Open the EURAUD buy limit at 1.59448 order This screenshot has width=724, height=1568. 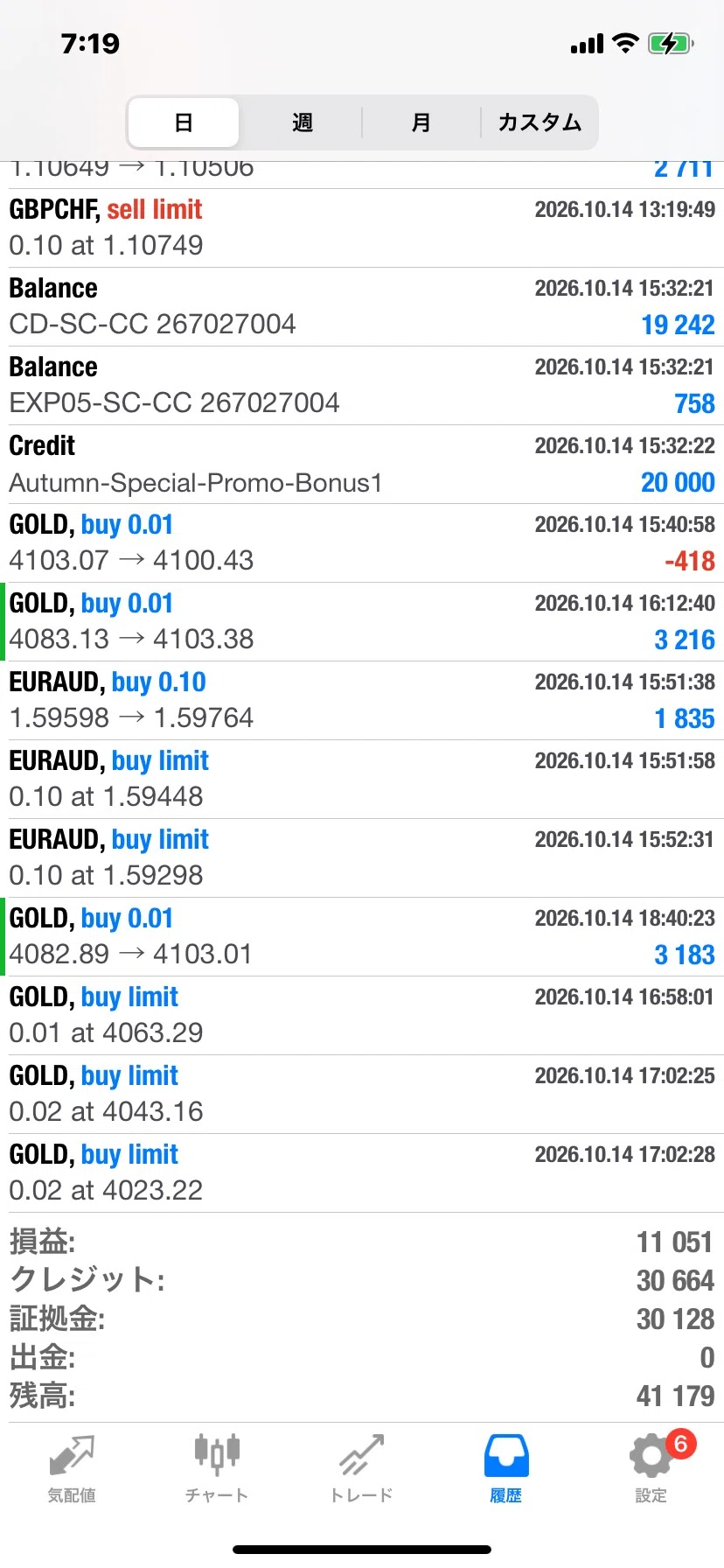[x=362, y=780]
